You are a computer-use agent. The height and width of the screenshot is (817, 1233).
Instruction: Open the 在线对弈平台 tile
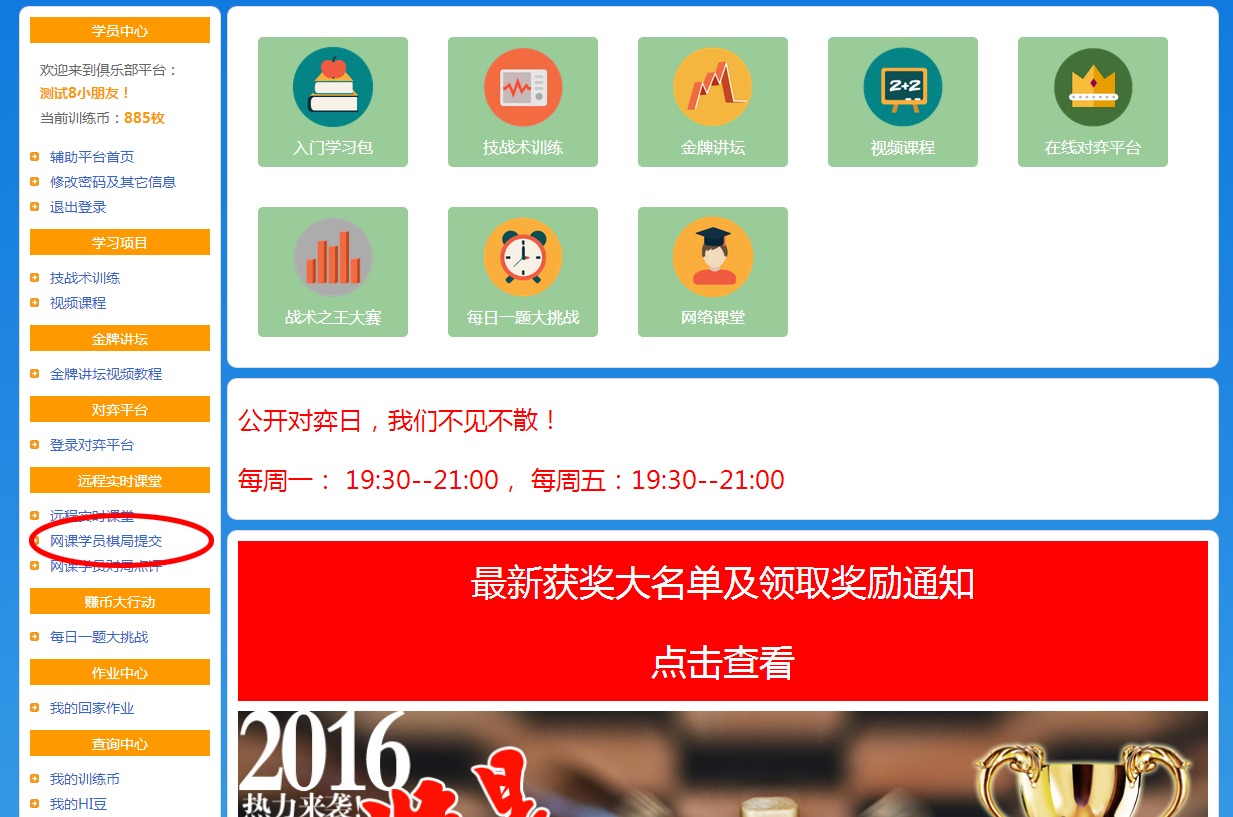click(1092, 102)
